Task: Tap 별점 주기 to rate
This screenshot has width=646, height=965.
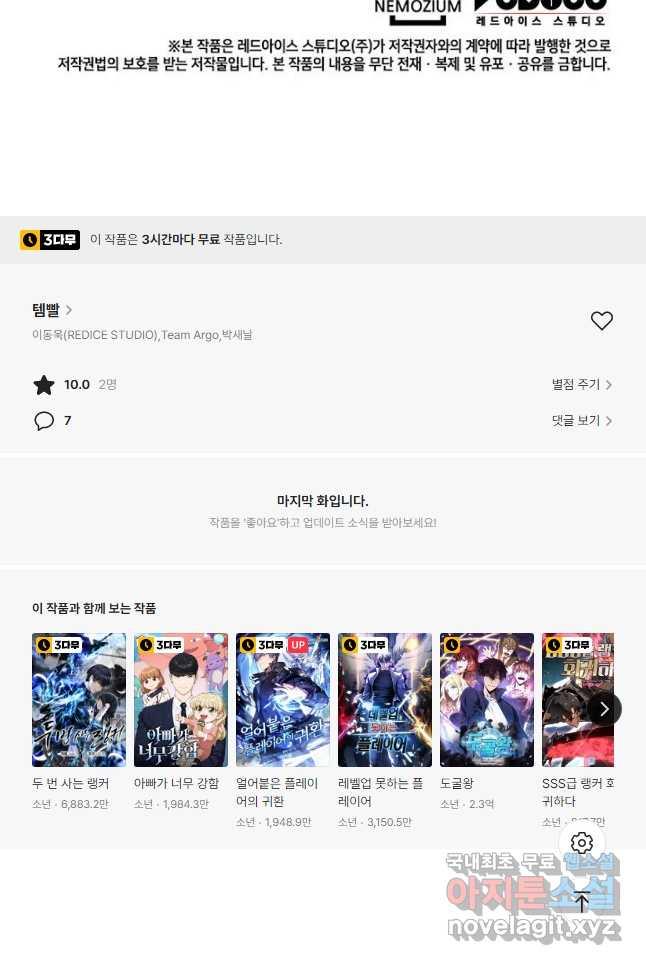Action: pyautogui.click(x=581, y=385)
